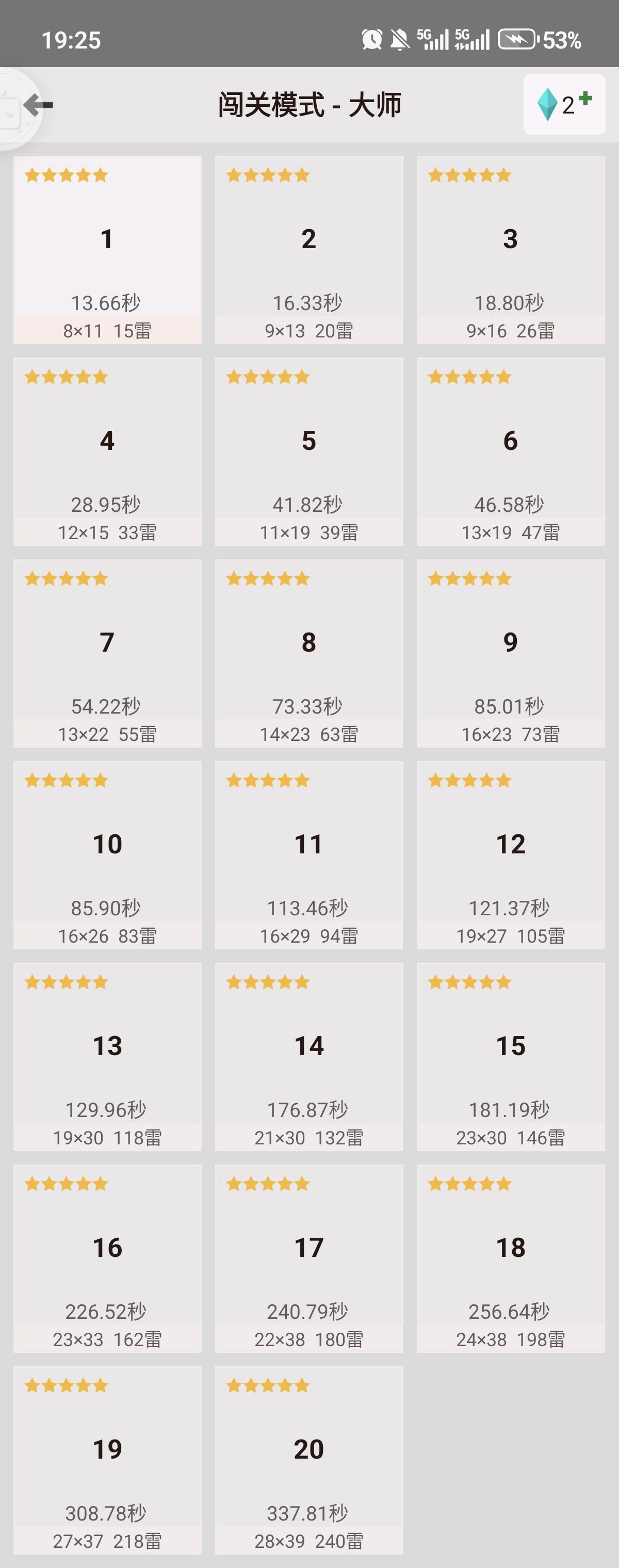Tap the stars above level 12

click(x=470, y=780)
